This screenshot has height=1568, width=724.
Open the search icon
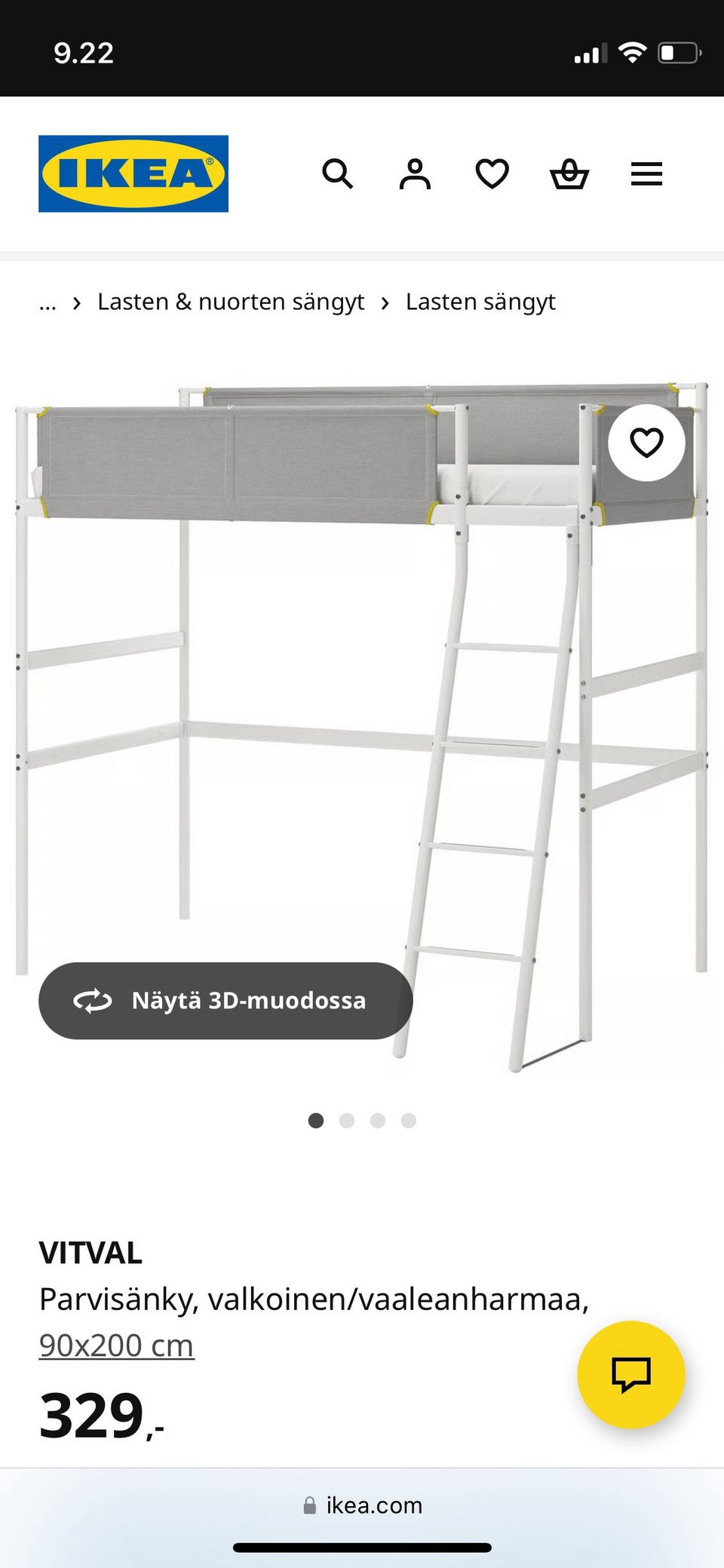pos(338,173)
